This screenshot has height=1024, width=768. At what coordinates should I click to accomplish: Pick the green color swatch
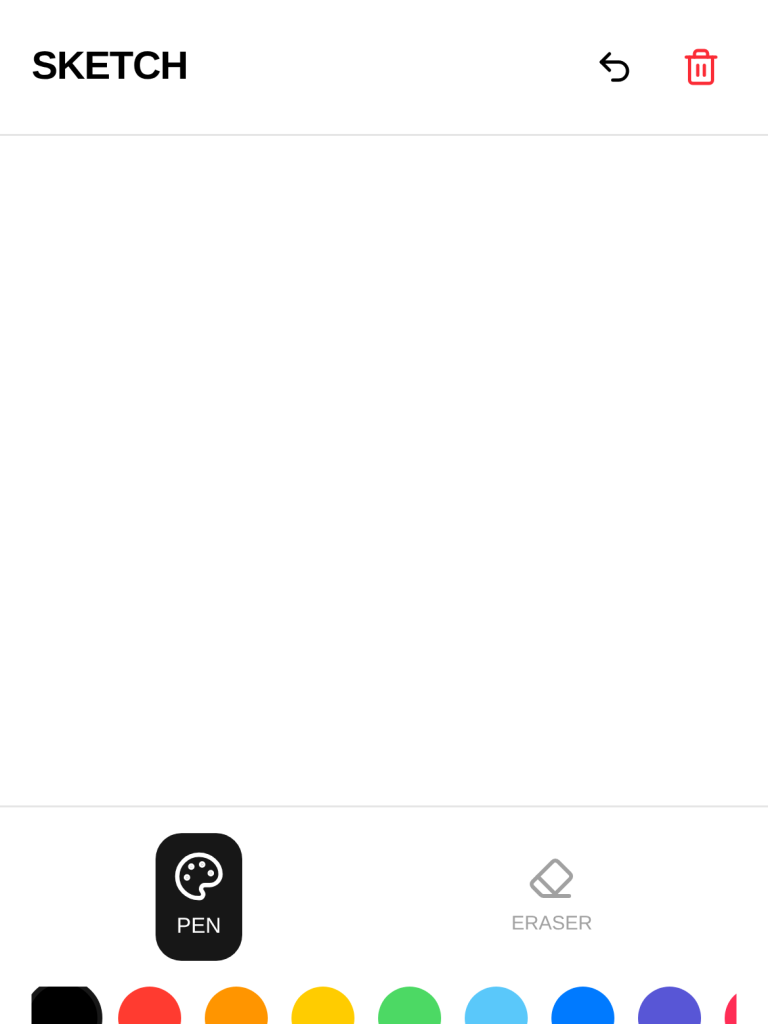pyautogui.click(x=410, y=1008)
